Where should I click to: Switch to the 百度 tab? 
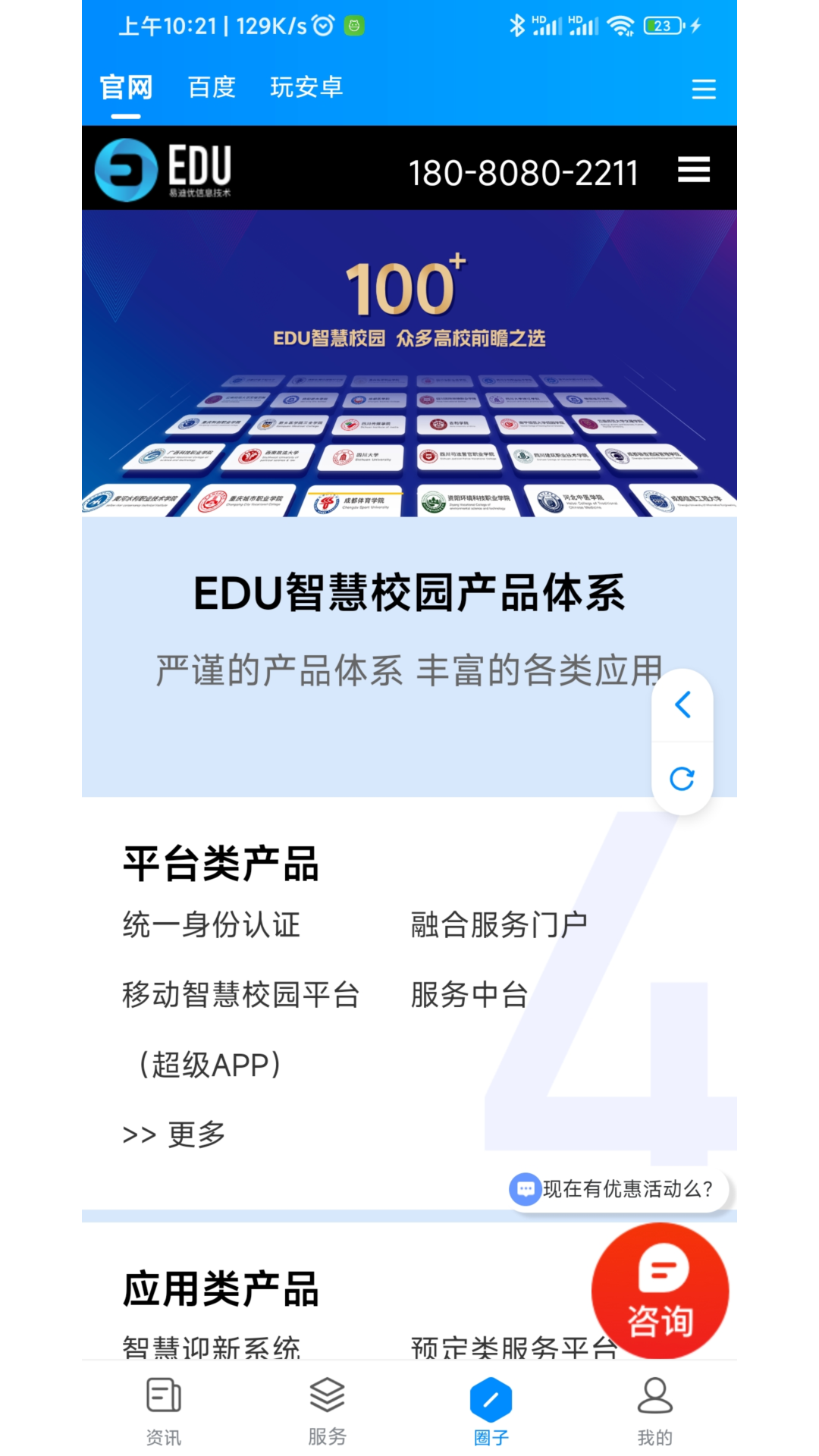point(212,88)
